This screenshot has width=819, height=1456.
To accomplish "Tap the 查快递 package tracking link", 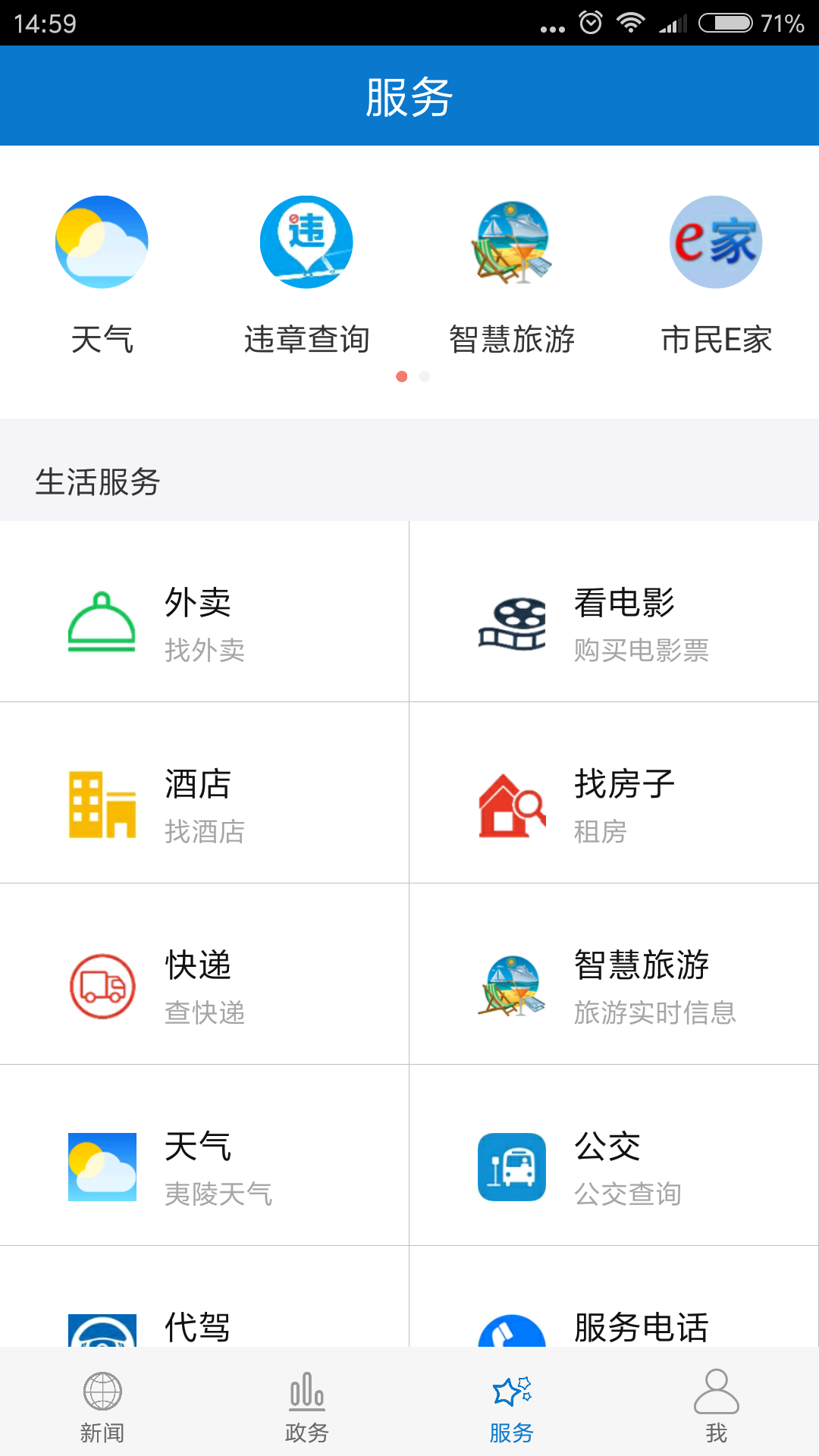I will coord(206,1013).
